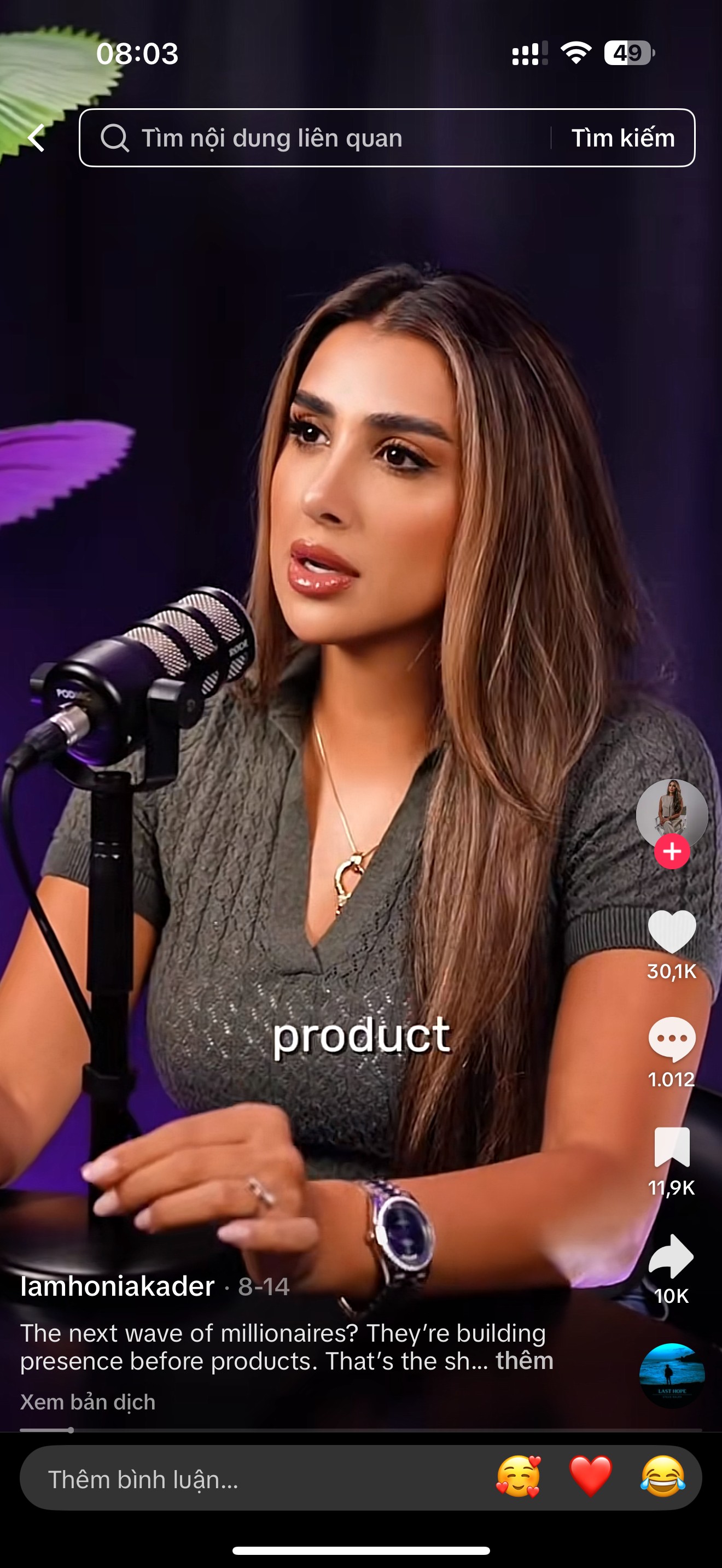Open the Iamhoniakader username link
722x1568 pixels.
118,1286
